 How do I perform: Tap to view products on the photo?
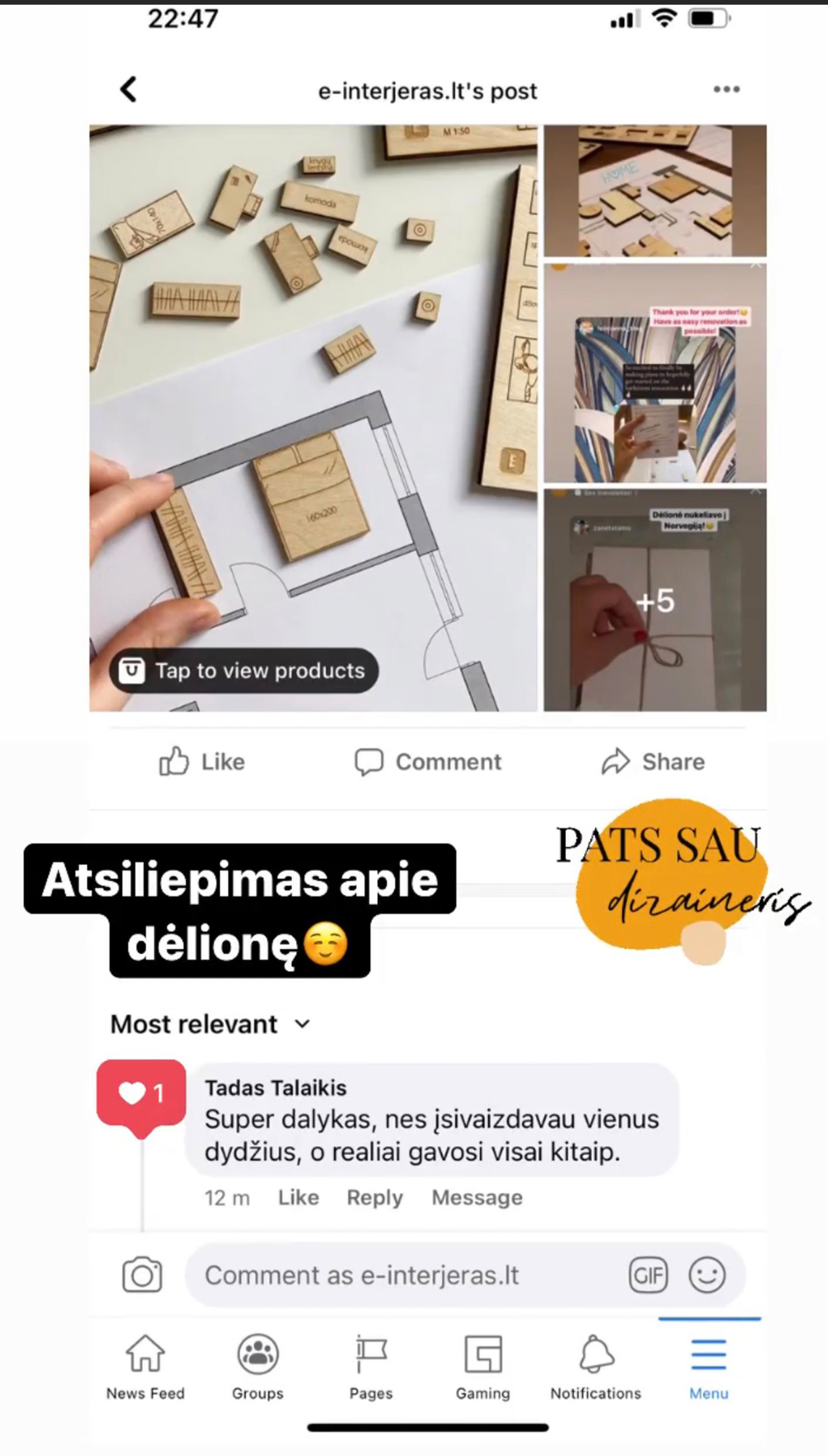tap(244, 670)
